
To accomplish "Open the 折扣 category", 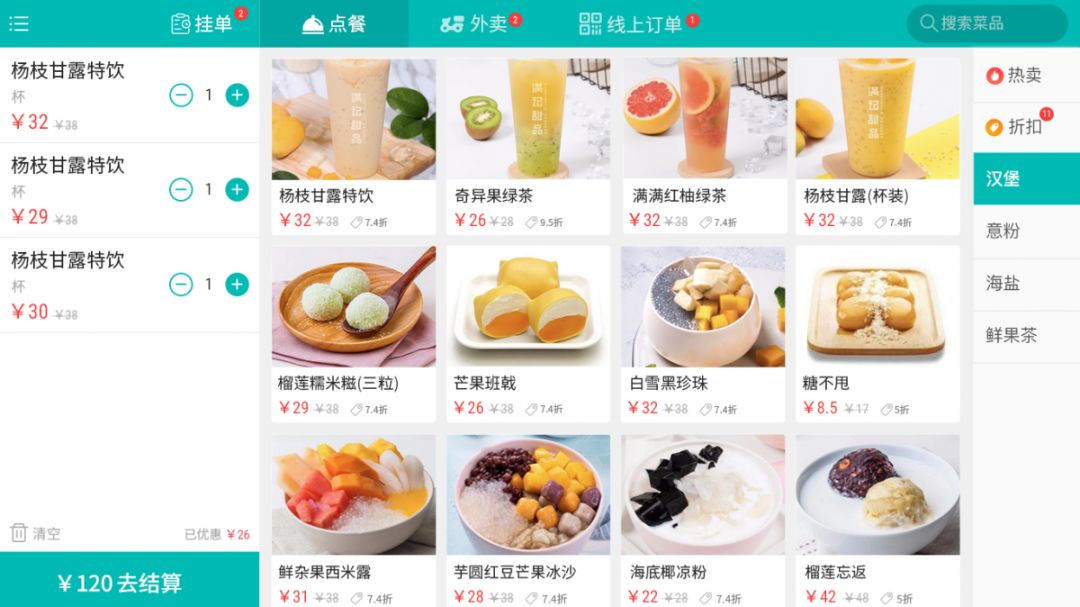I will 1024,127.
